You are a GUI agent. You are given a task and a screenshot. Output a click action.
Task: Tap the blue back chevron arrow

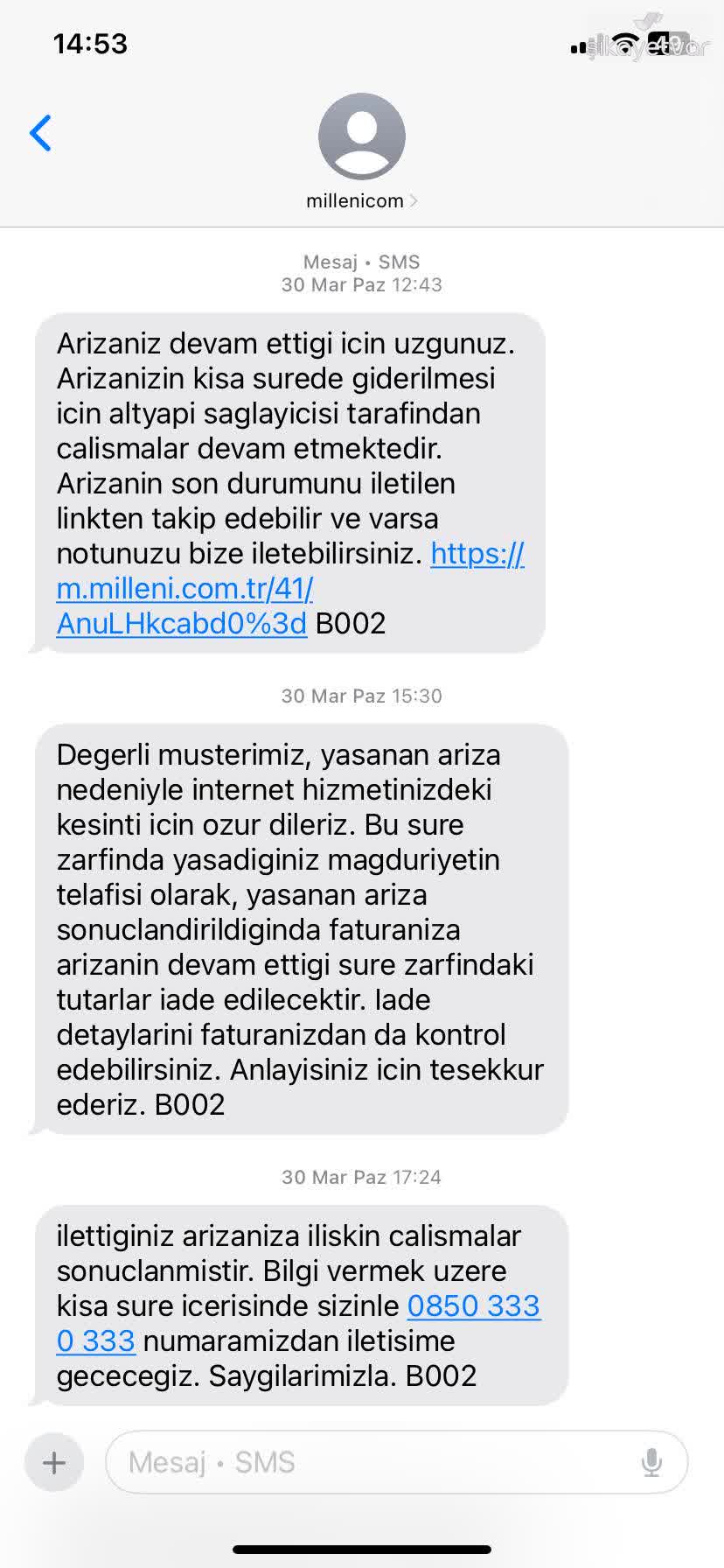click(x=39, y=133)
